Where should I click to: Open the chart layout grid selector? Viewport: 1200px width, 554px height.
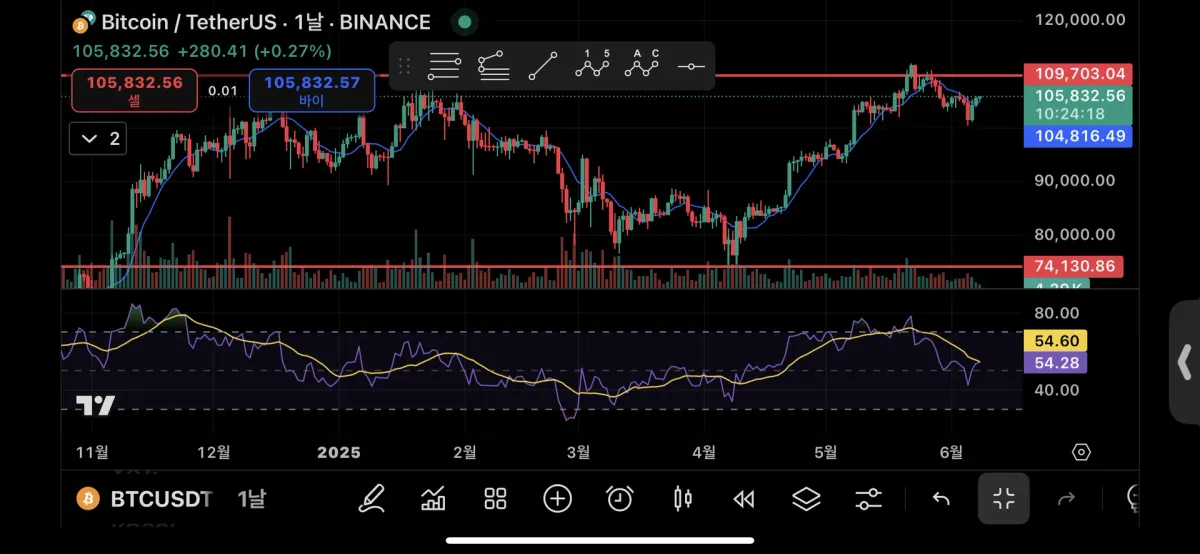(x=495, y=498)
